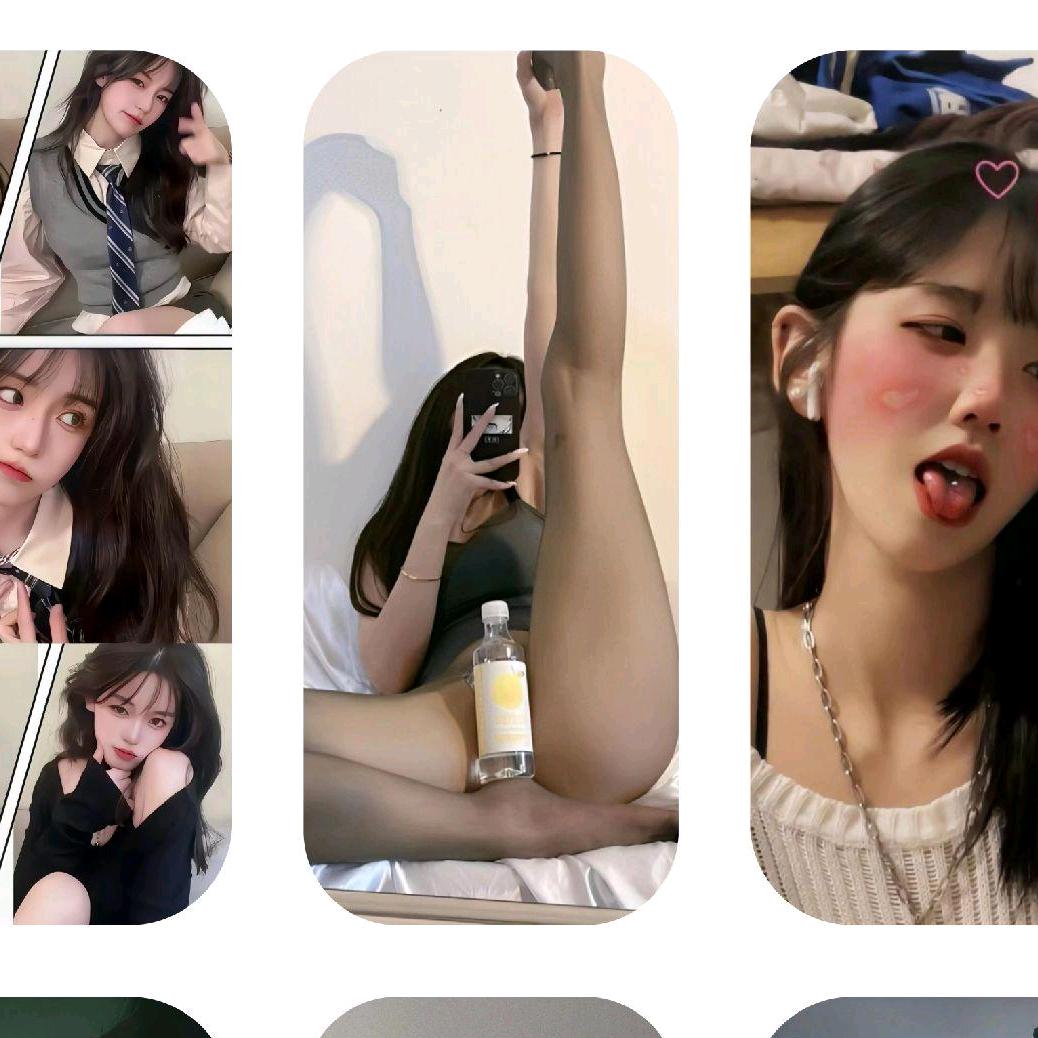Viewport: 1038px width, 1038px height.
Task: Open the mirror selfie tile with water bottle
Action: pos(490,487)
